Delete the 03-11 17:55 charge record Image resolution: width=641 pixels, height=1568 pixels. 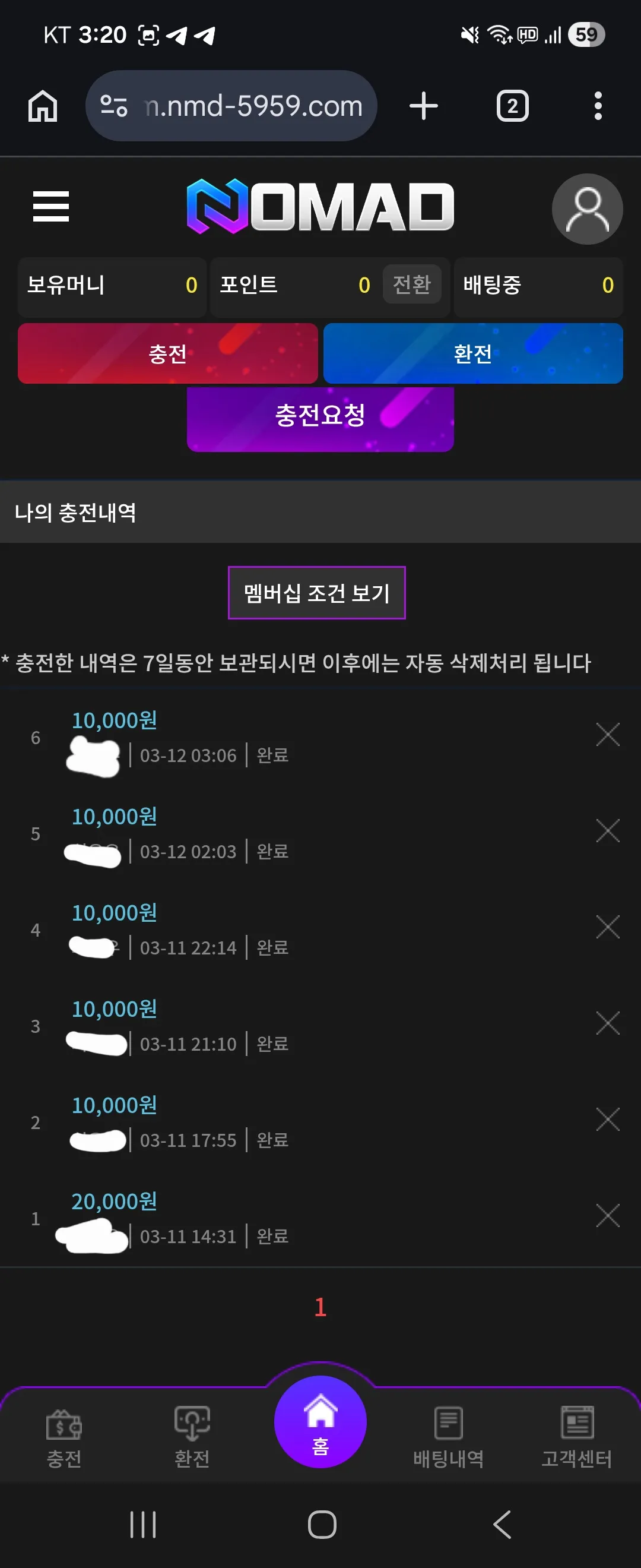(608, 1120)
